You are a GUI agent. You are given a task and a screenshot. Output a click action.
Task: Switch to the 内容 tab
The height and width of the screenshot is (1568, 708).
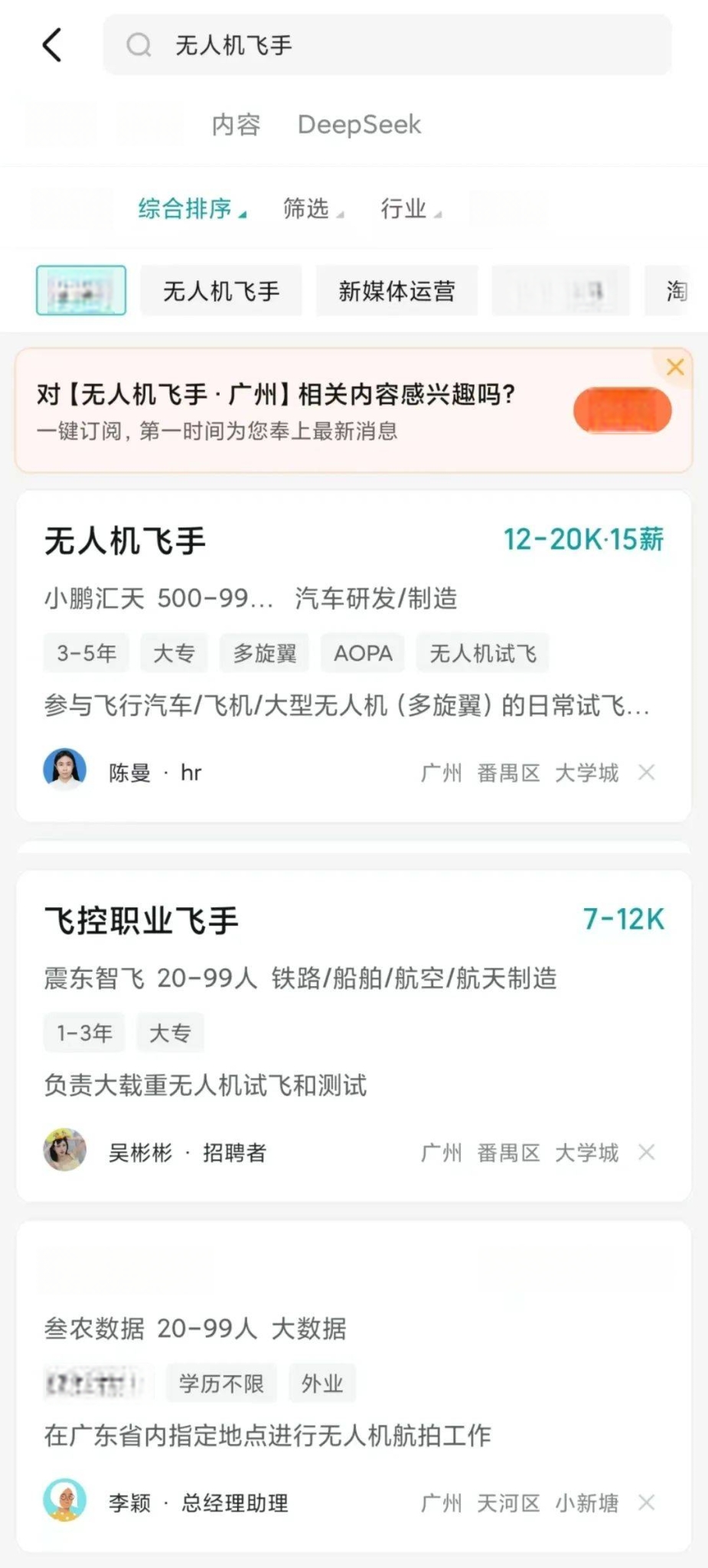236,125
